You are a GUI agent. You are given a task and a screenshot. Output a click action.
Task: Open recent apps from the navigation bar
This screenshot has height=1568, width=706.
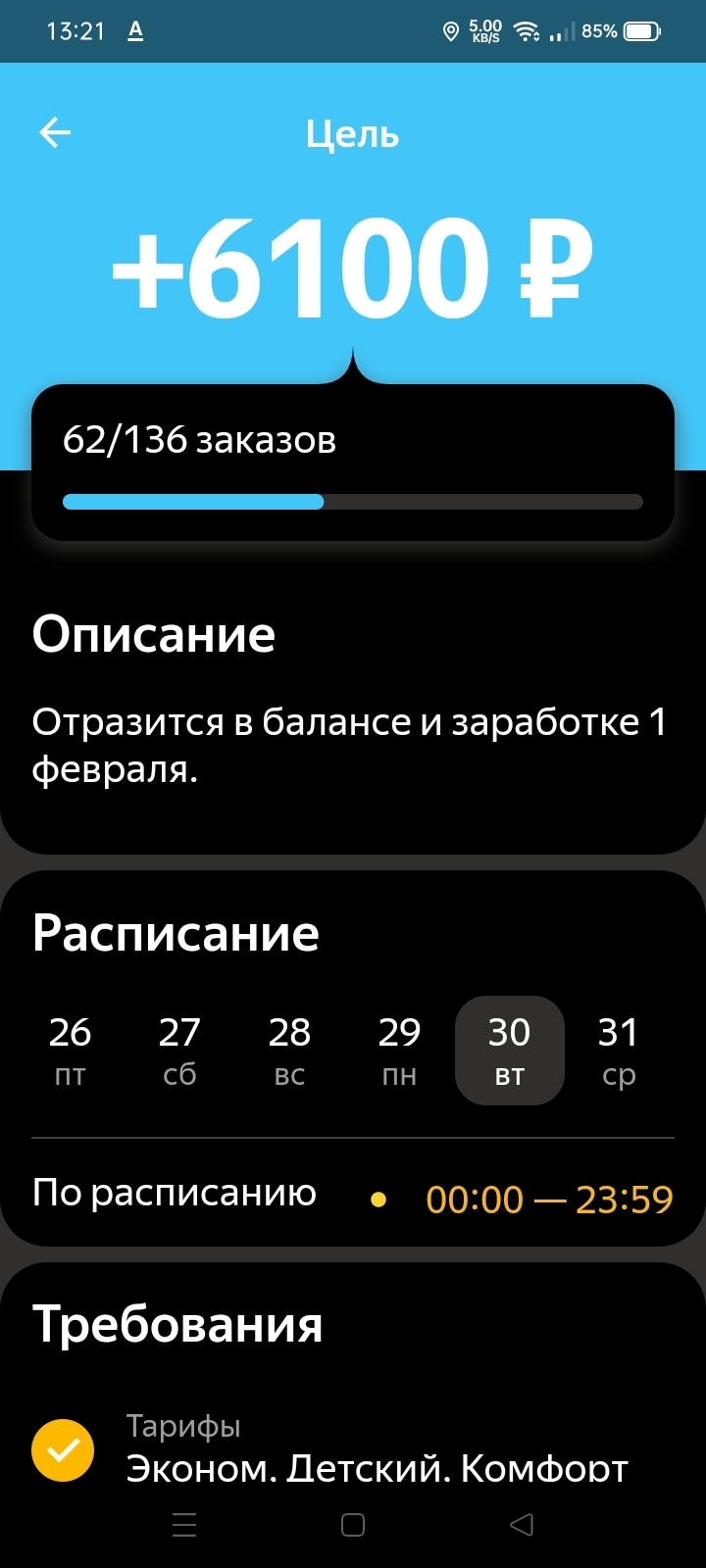184,1524
